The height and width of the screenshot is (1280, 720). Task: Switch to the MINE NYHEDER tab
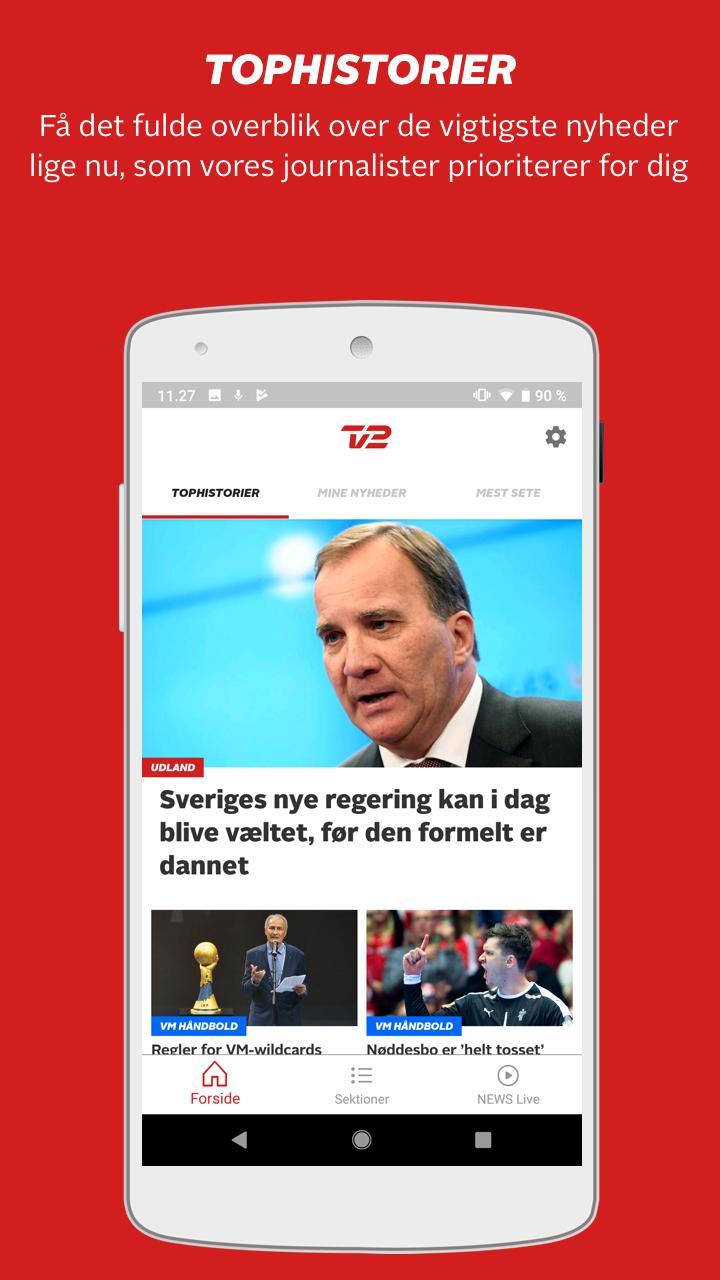pyautogui.click(x=361, y=492)
